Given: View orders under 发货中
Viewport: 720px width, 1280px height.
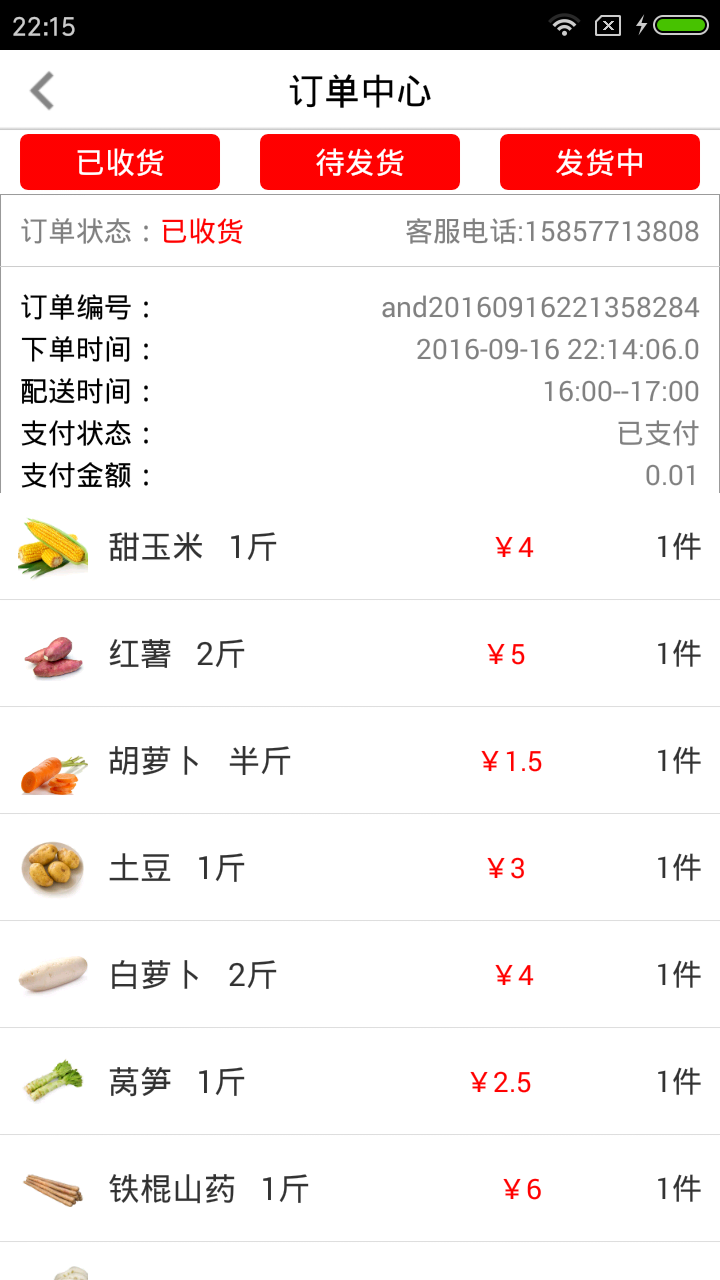Looking at the screenshot, I should tap(600, 162).
